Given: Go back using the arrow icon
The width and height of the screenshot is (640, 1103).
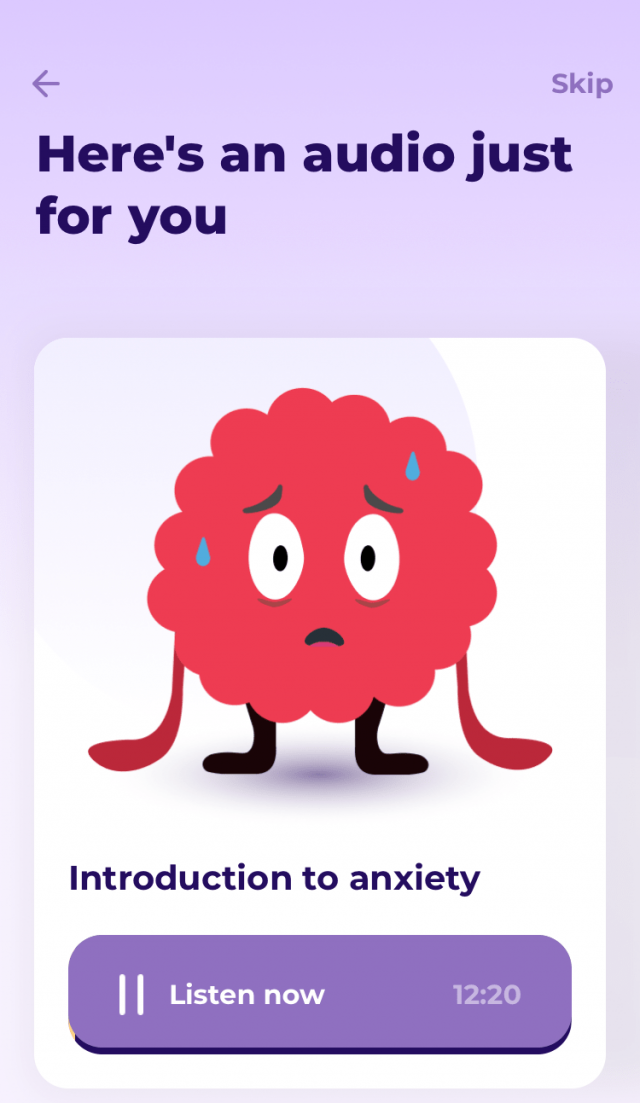Looking at the screenshot, I should click(46, 84).
